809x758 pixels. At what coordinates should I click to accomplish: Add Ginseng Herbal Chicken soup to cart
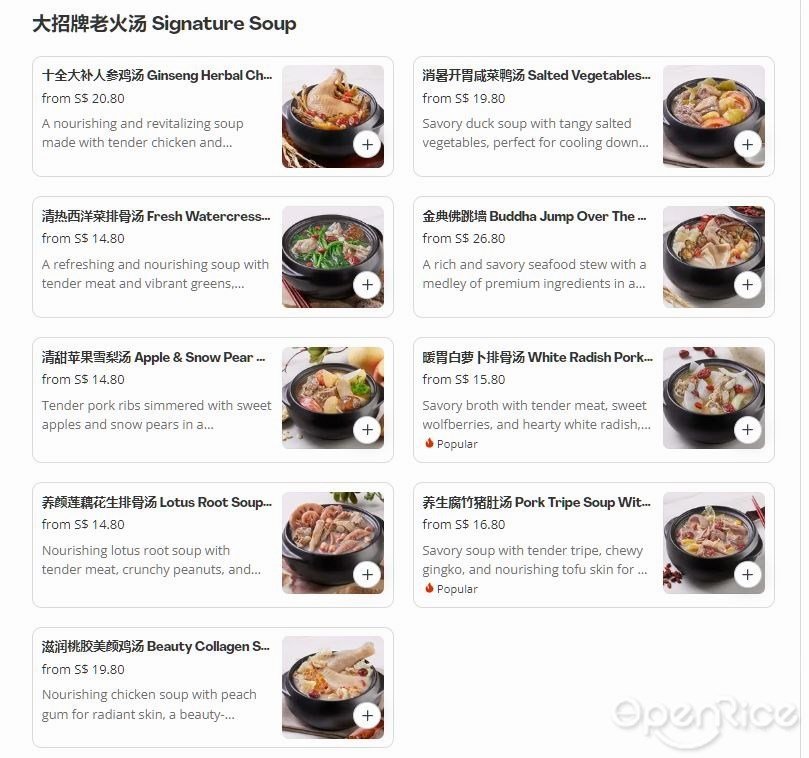point(367,145)
